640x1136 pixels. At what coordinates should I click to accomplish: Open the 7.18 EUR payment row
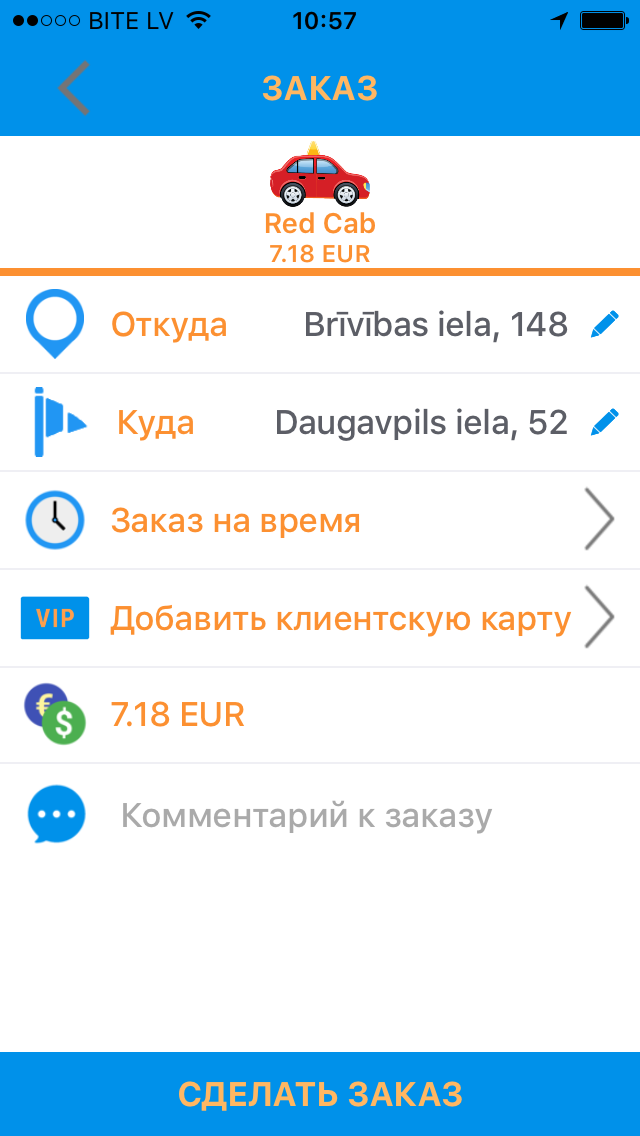[320, 715]
